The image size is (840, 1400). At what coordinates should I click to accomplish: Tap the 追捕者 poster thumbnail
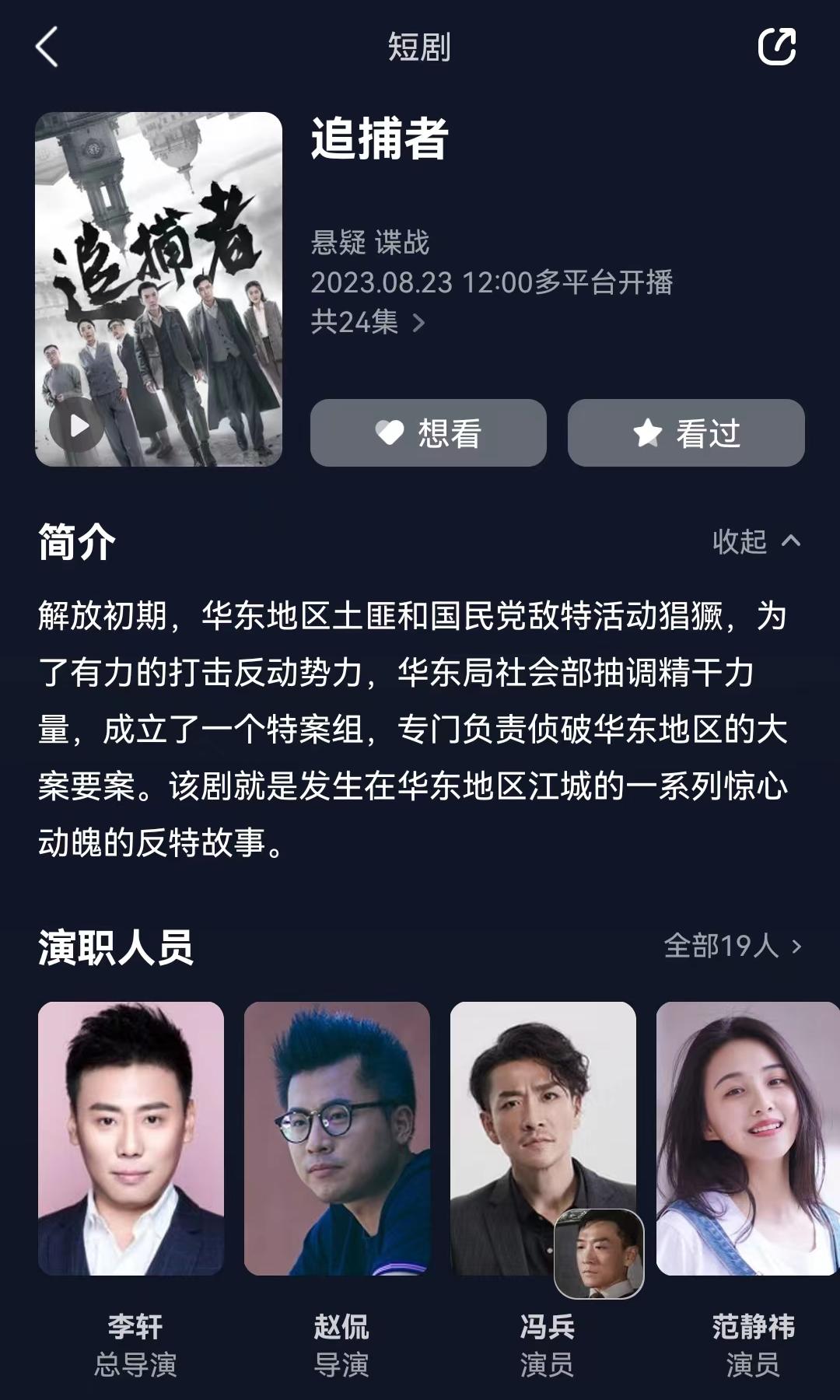click(x=159, y=288)
